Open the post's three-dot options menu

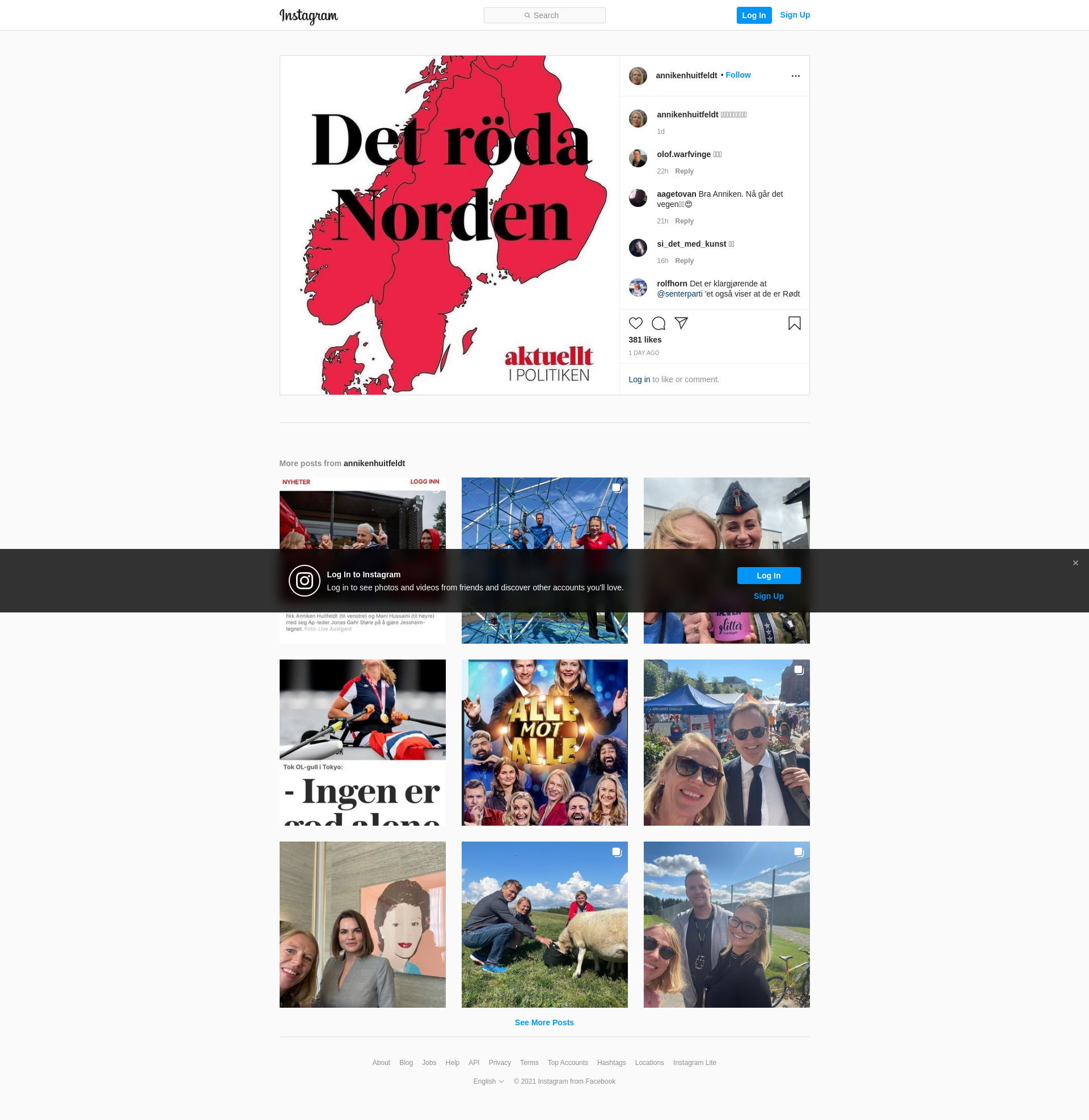click(795, 76)
